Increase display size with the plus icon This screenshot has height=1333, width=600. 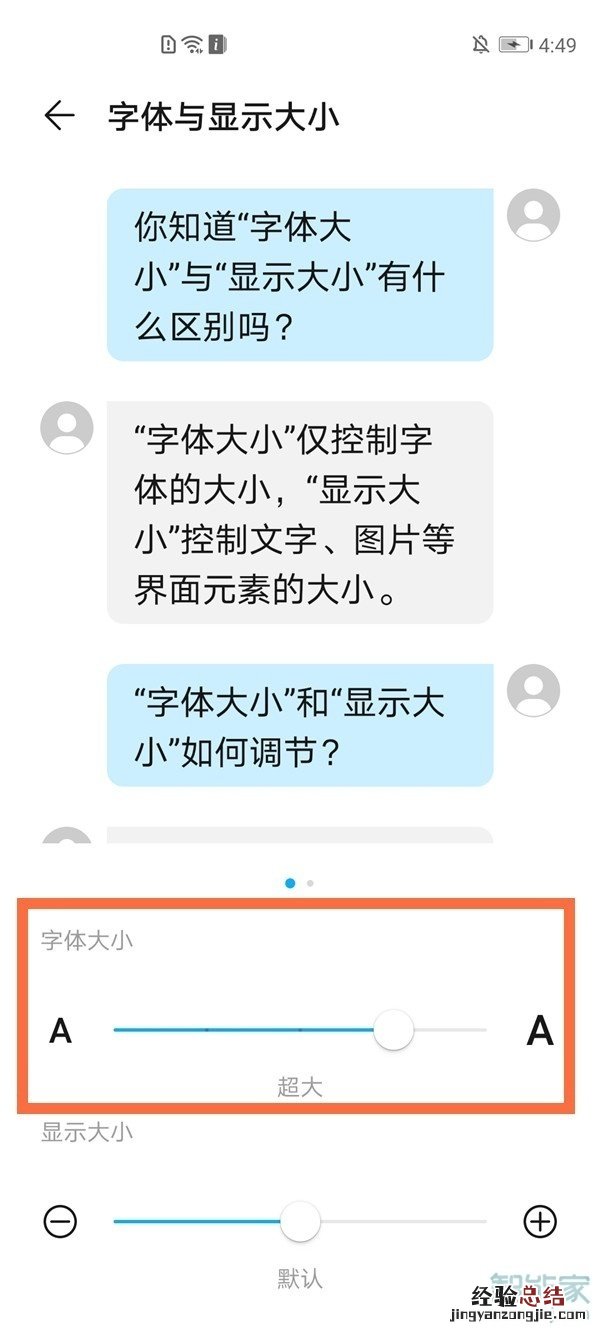click(540, 1221)
